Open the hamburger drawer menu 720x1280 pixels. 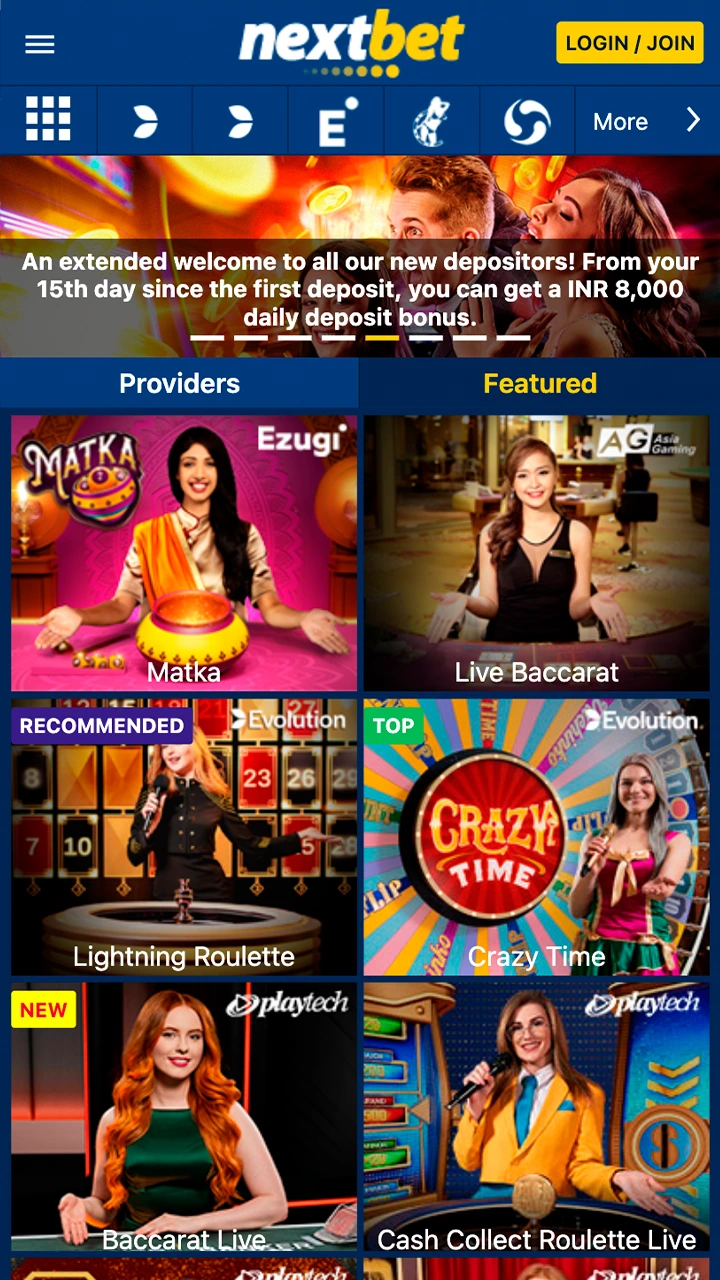(x=40, y=44)
